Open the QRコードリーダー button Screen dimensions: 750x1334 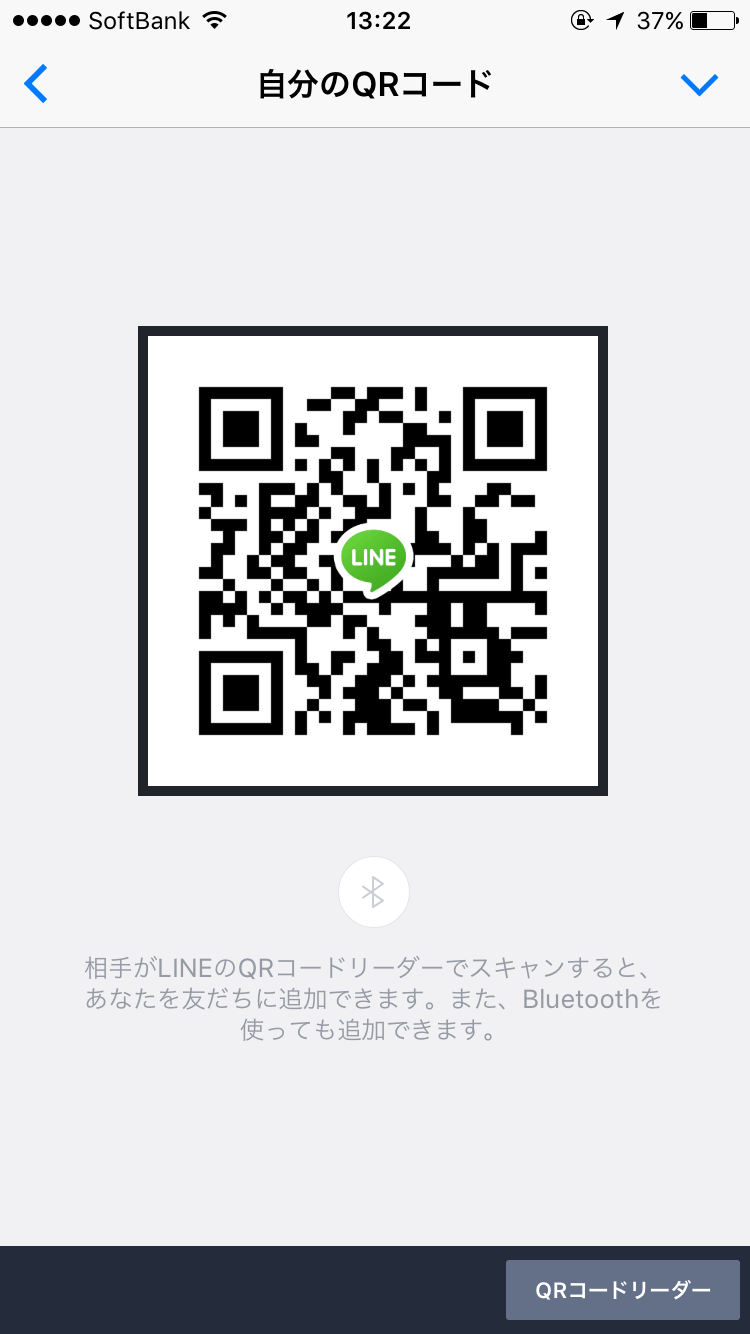pyautogui.click(x=622, y=1290)
